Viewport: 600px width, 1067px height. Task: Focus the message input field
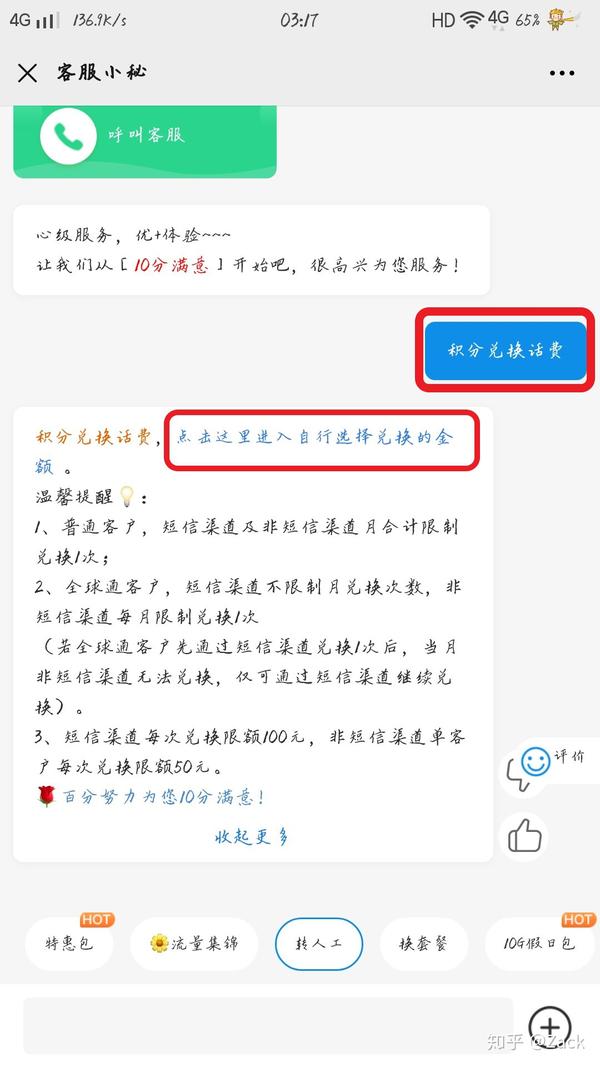(268, 1025)
